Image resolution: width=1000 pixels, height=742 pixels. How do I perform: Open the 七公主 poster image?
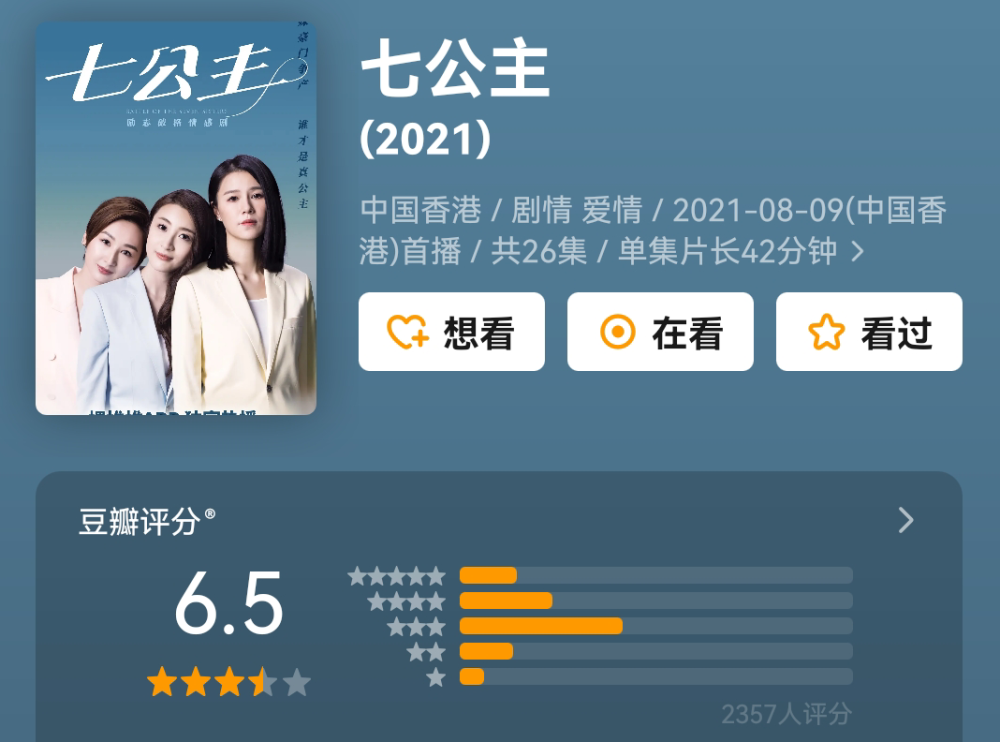[176, 218]
